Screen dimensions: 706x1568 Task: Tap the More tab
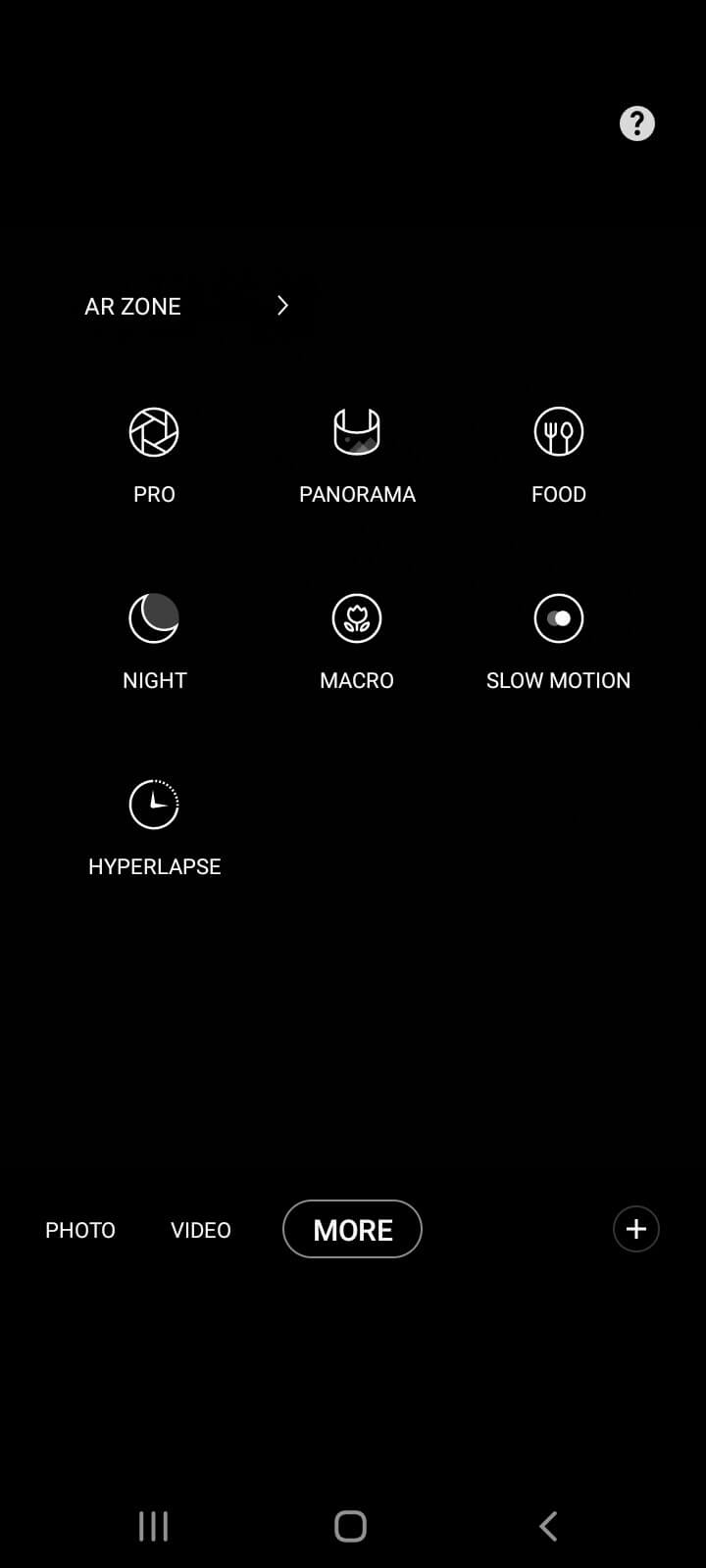click(x=352, y=1229)
